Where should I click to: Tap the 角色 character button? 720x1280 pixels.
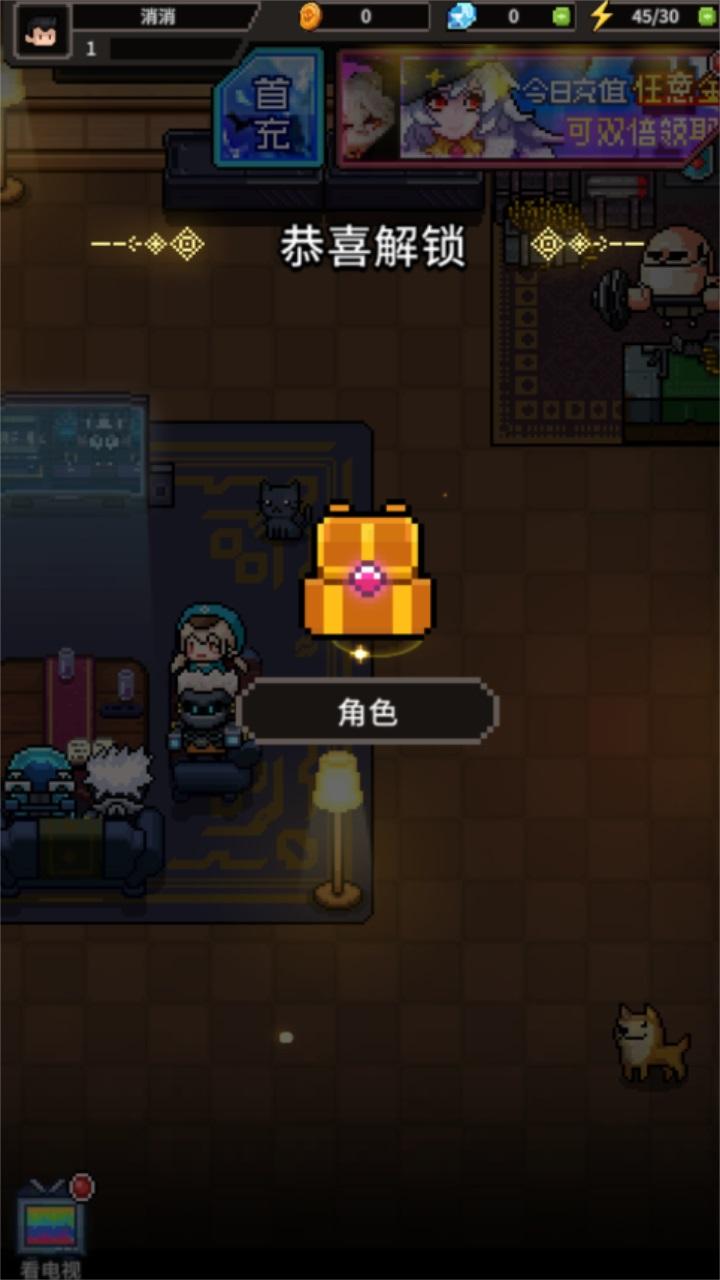point(367,713)
